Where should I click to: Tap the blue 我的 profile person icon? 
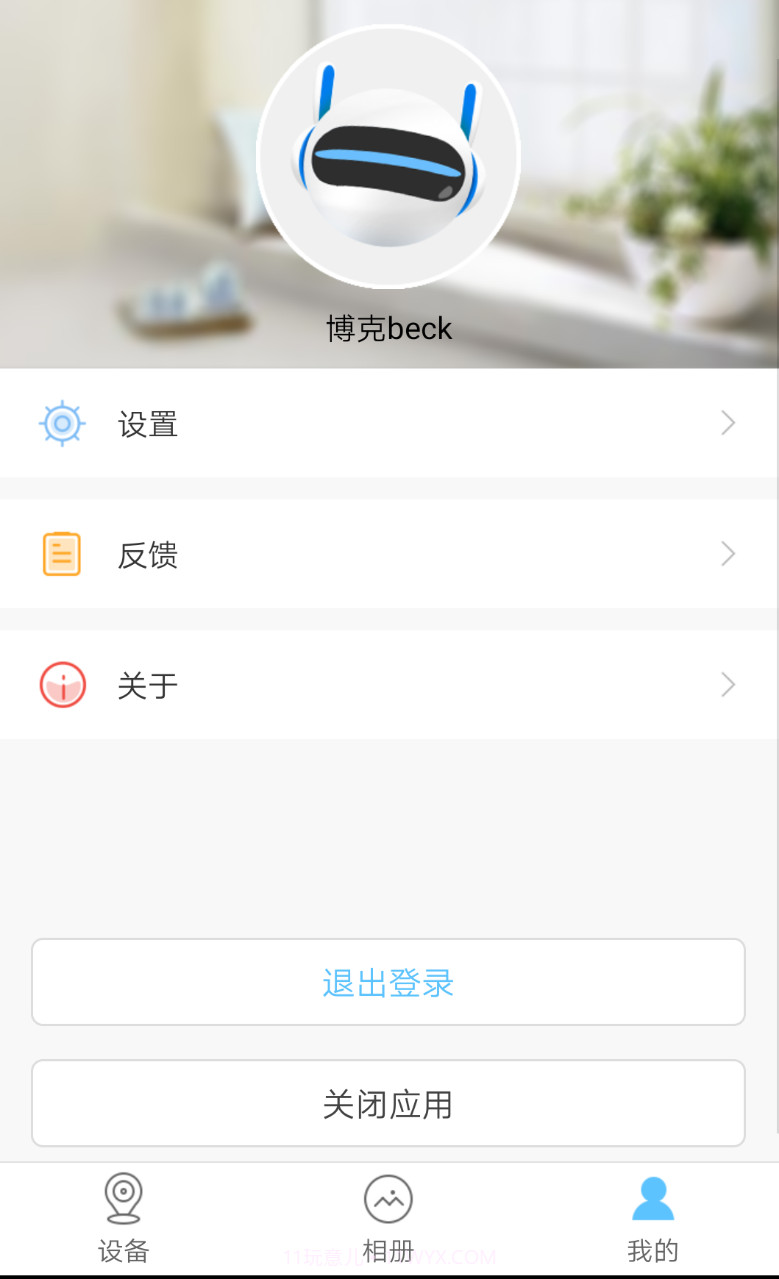click(x=653, y=1198)
